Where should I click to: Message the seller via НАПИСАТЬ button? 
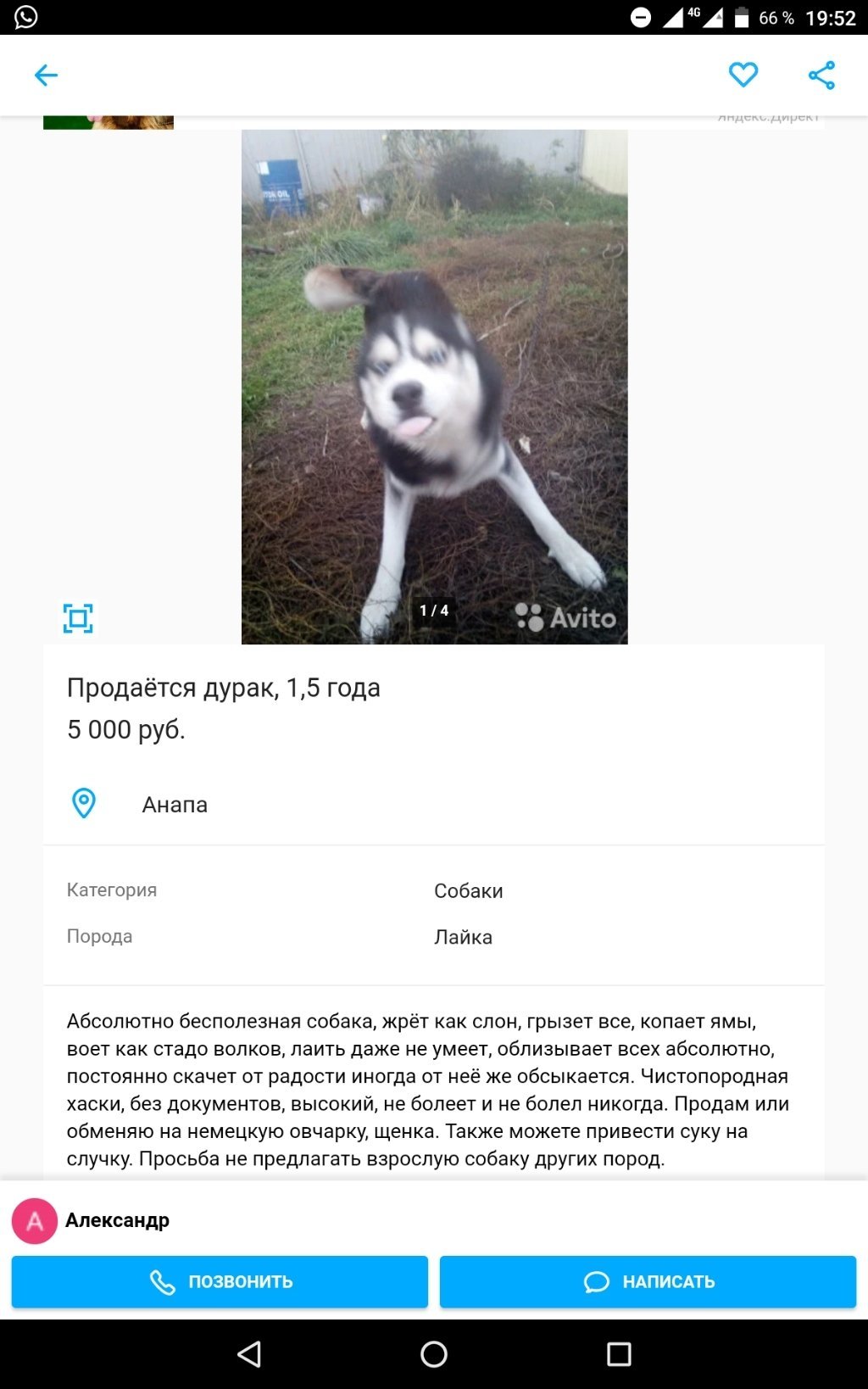(648, 1282)
